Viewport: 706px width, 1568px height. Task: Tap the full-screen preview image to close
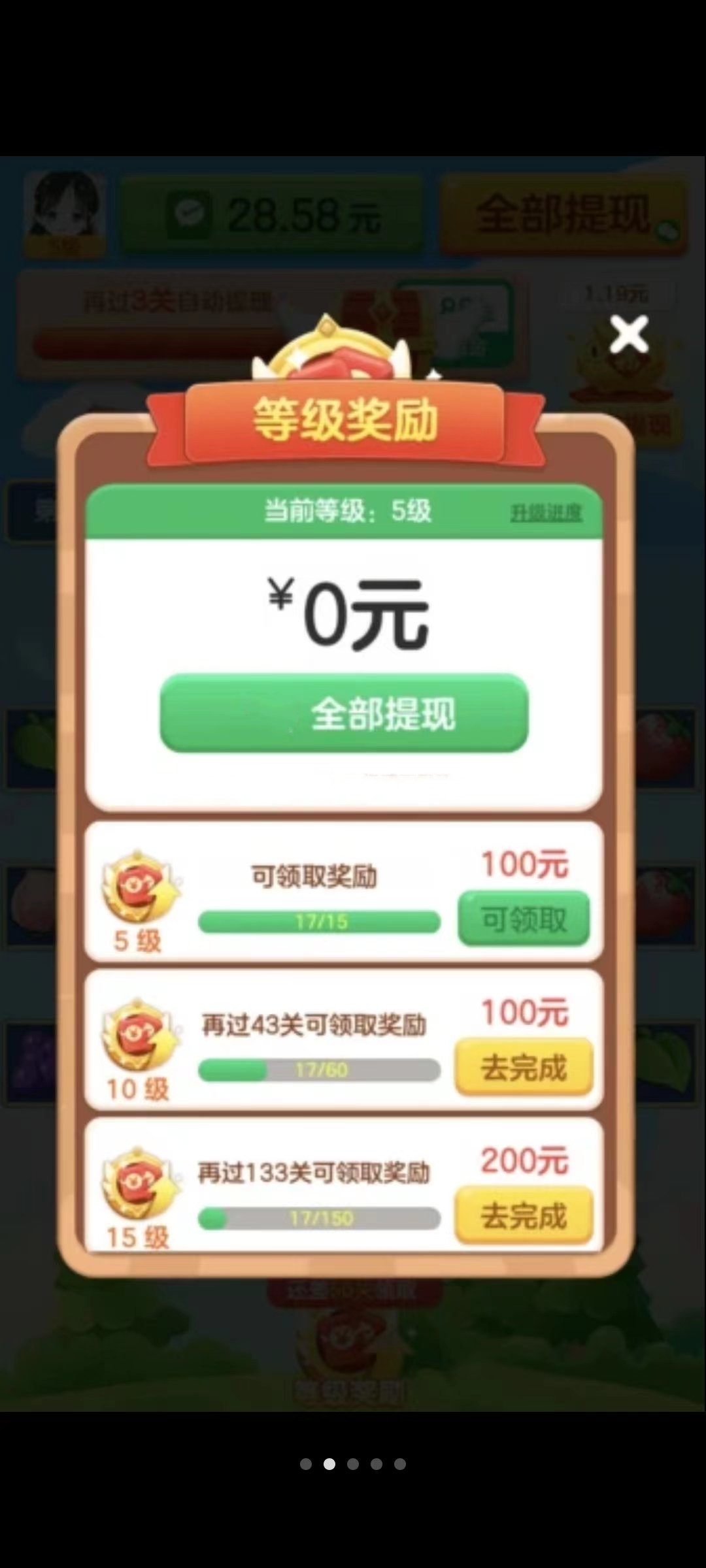[x=353, y=784]
